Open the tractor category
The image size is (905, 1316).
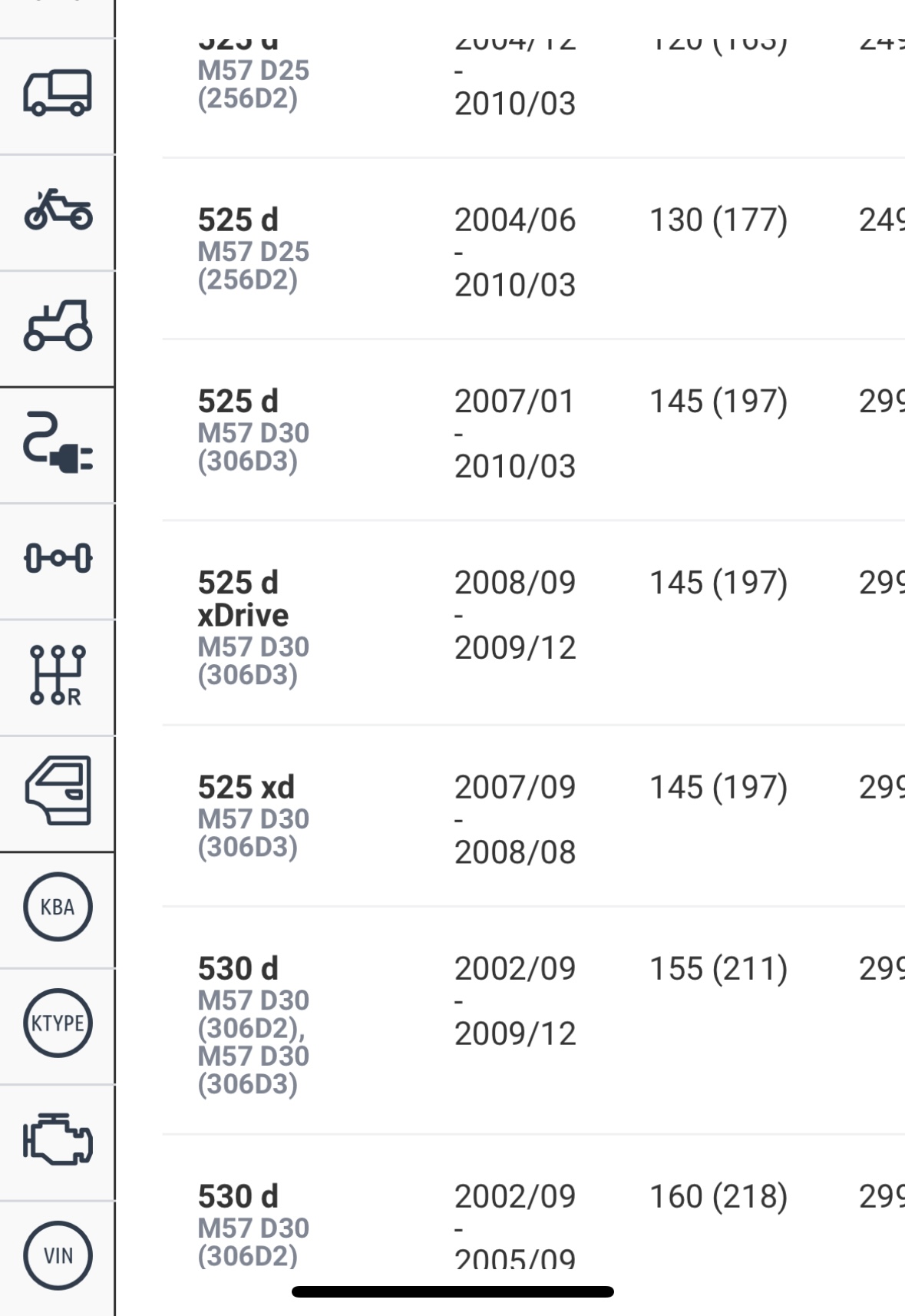coord(58,326)
